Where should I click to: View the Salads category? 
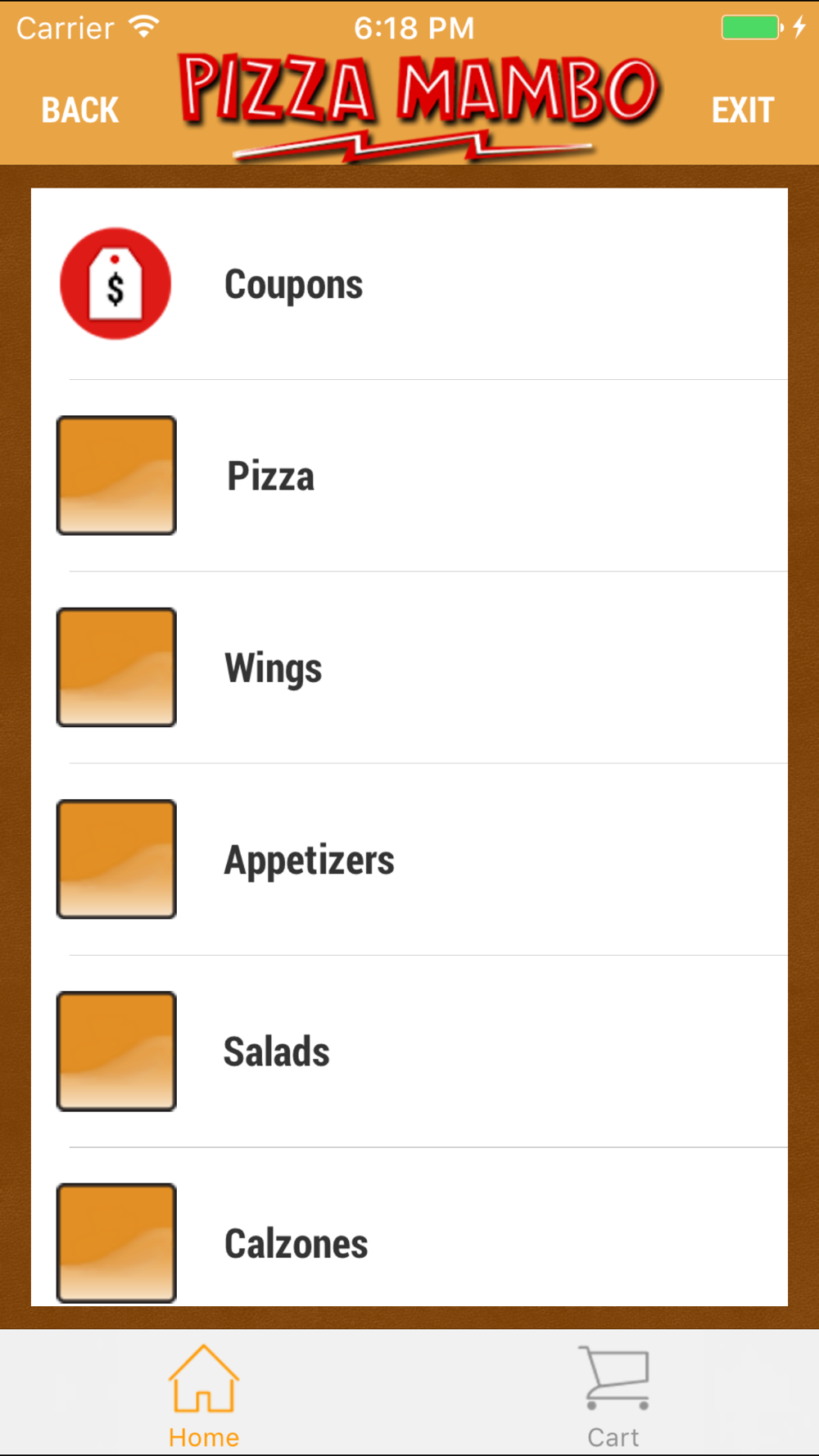pos(409,1051)
